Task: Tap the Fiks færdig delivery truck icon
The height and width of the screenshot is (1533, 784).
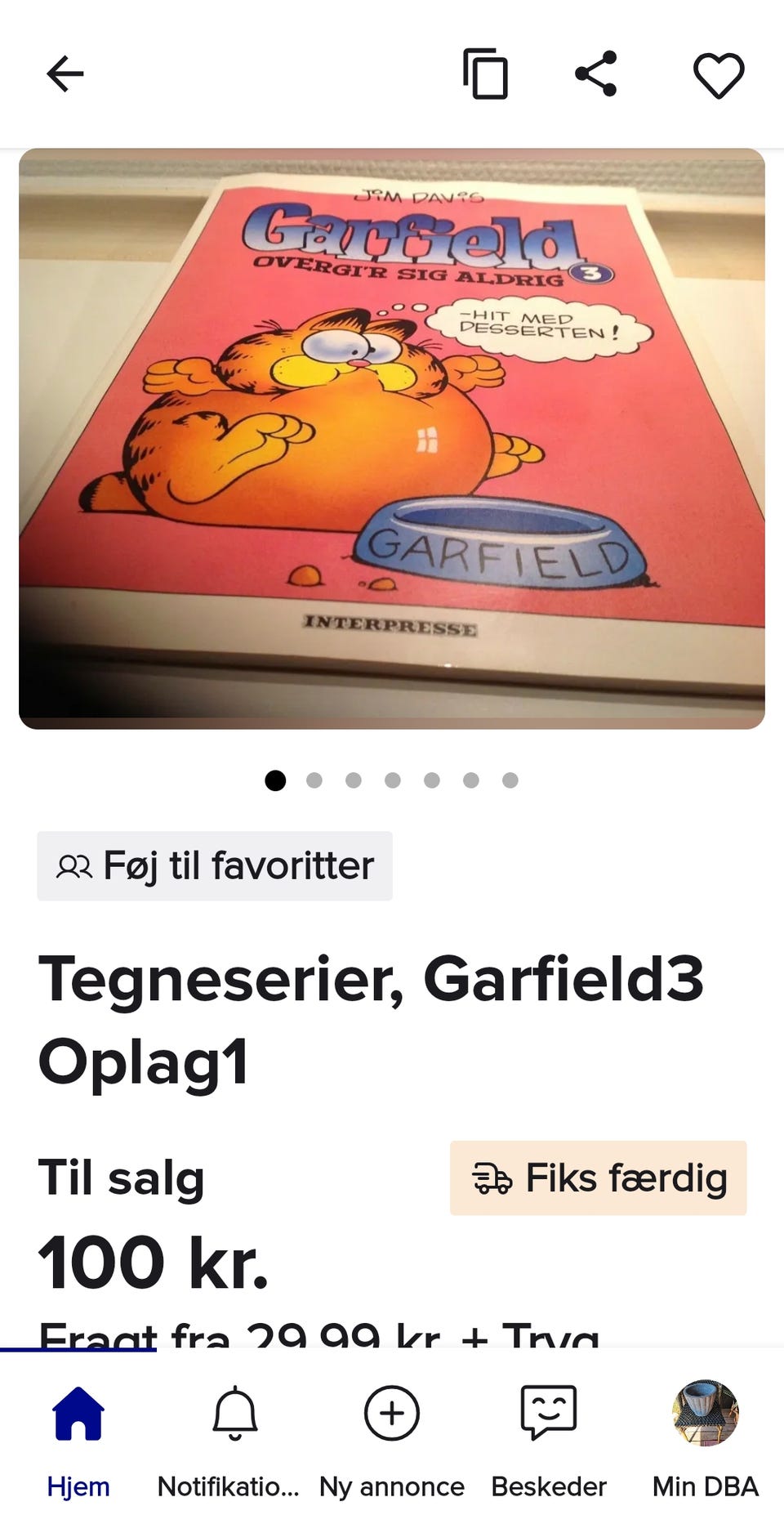Action: [x=491, y=1178]
